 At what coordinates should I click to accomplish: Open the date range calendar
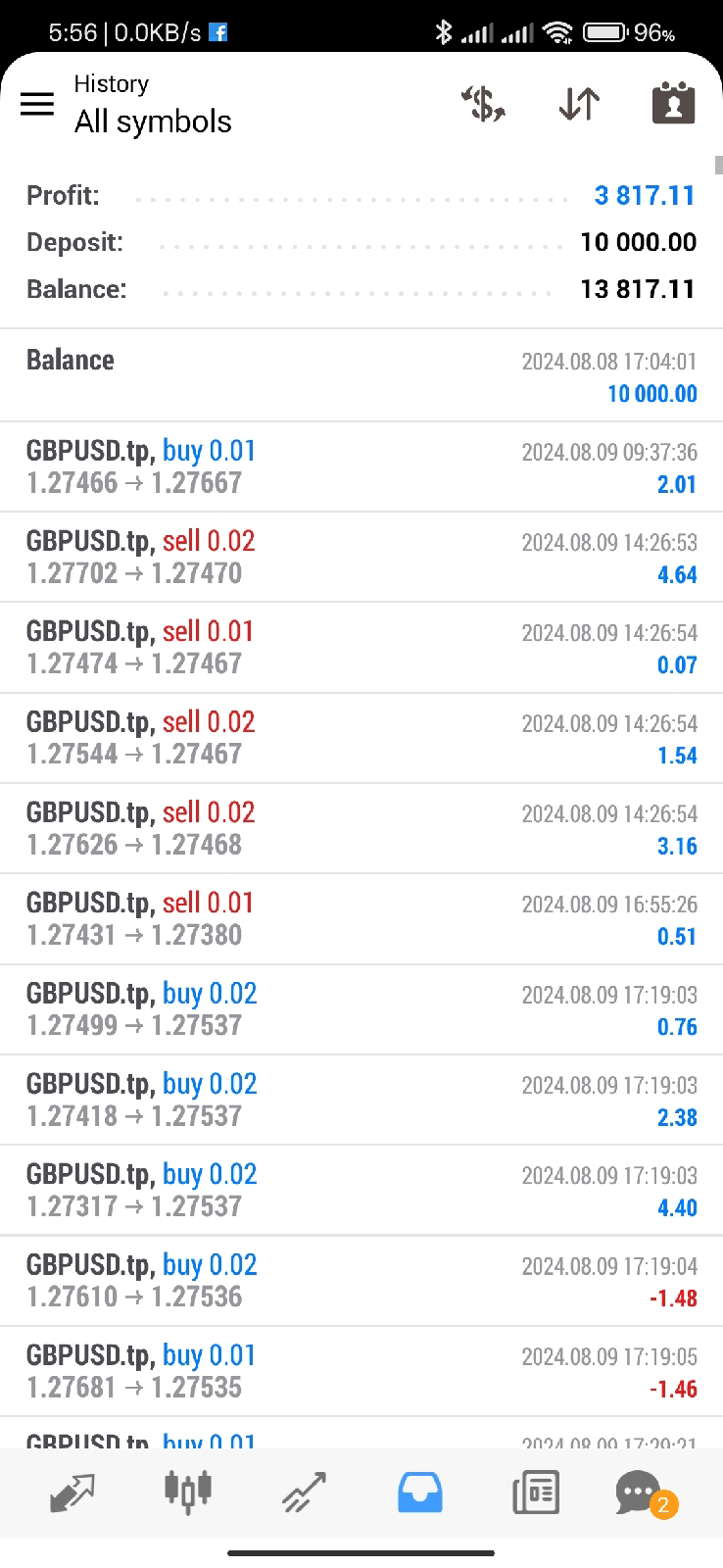click(x=673, y=104)
